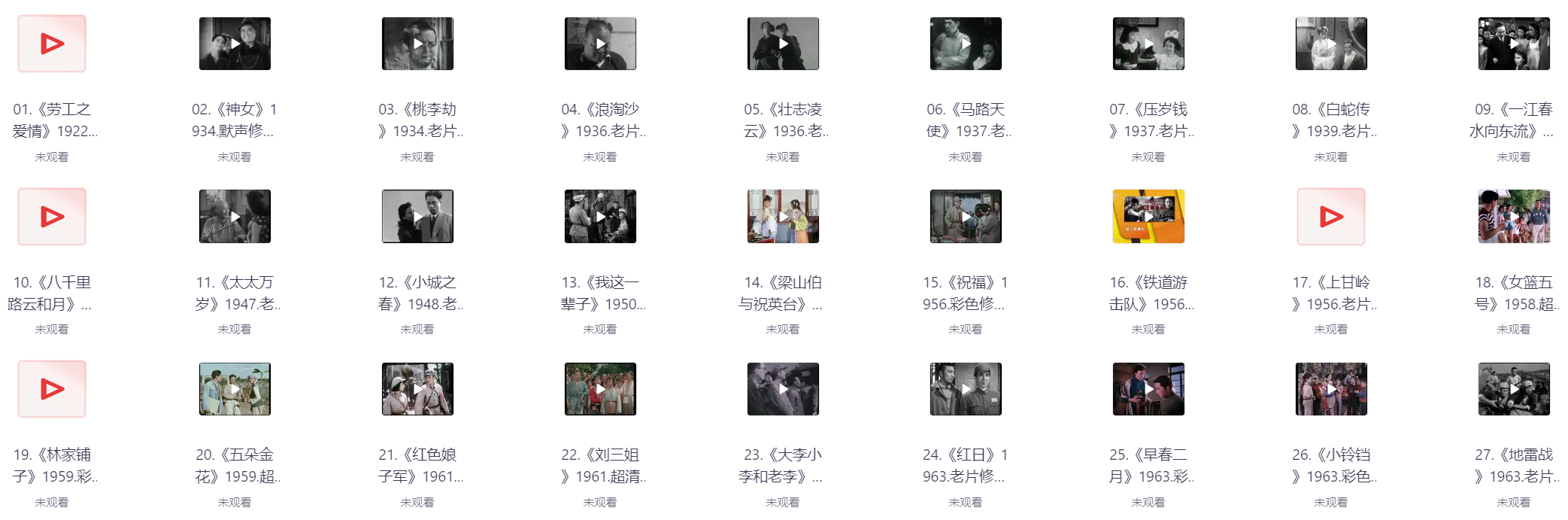Open video 01 《劳工之爱情》1922
1568x520 pixels.
(x=52, y=44)
